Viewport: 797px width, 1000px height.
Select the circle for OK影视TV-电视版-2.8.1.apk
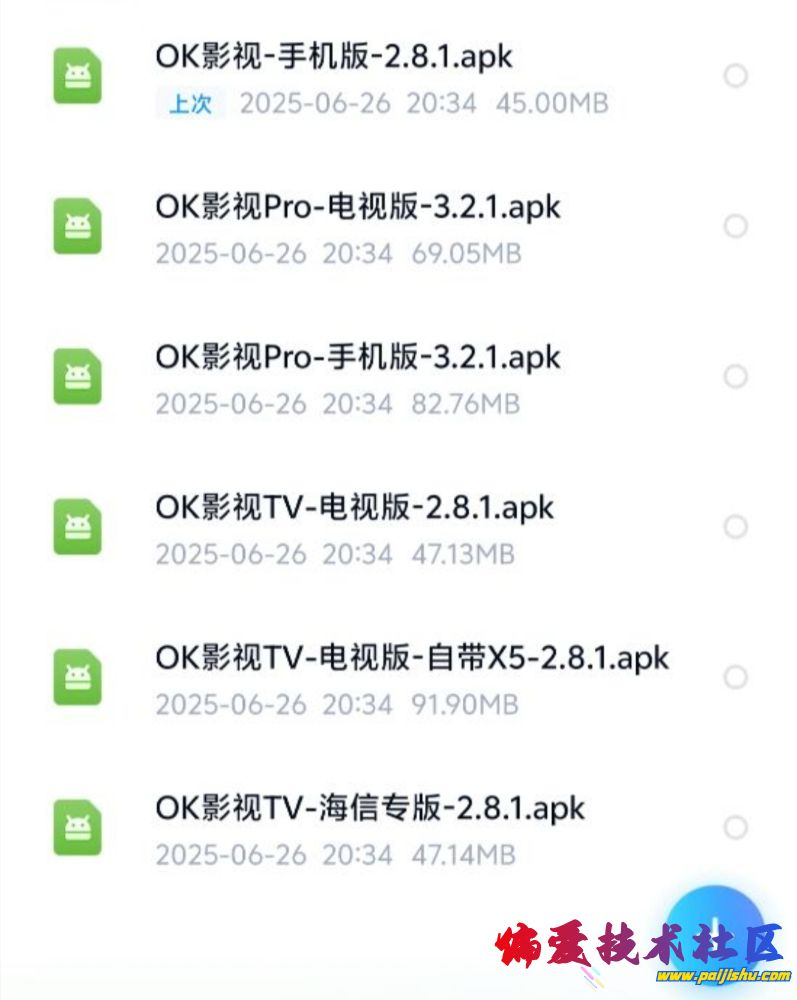[x=735, y=526]
